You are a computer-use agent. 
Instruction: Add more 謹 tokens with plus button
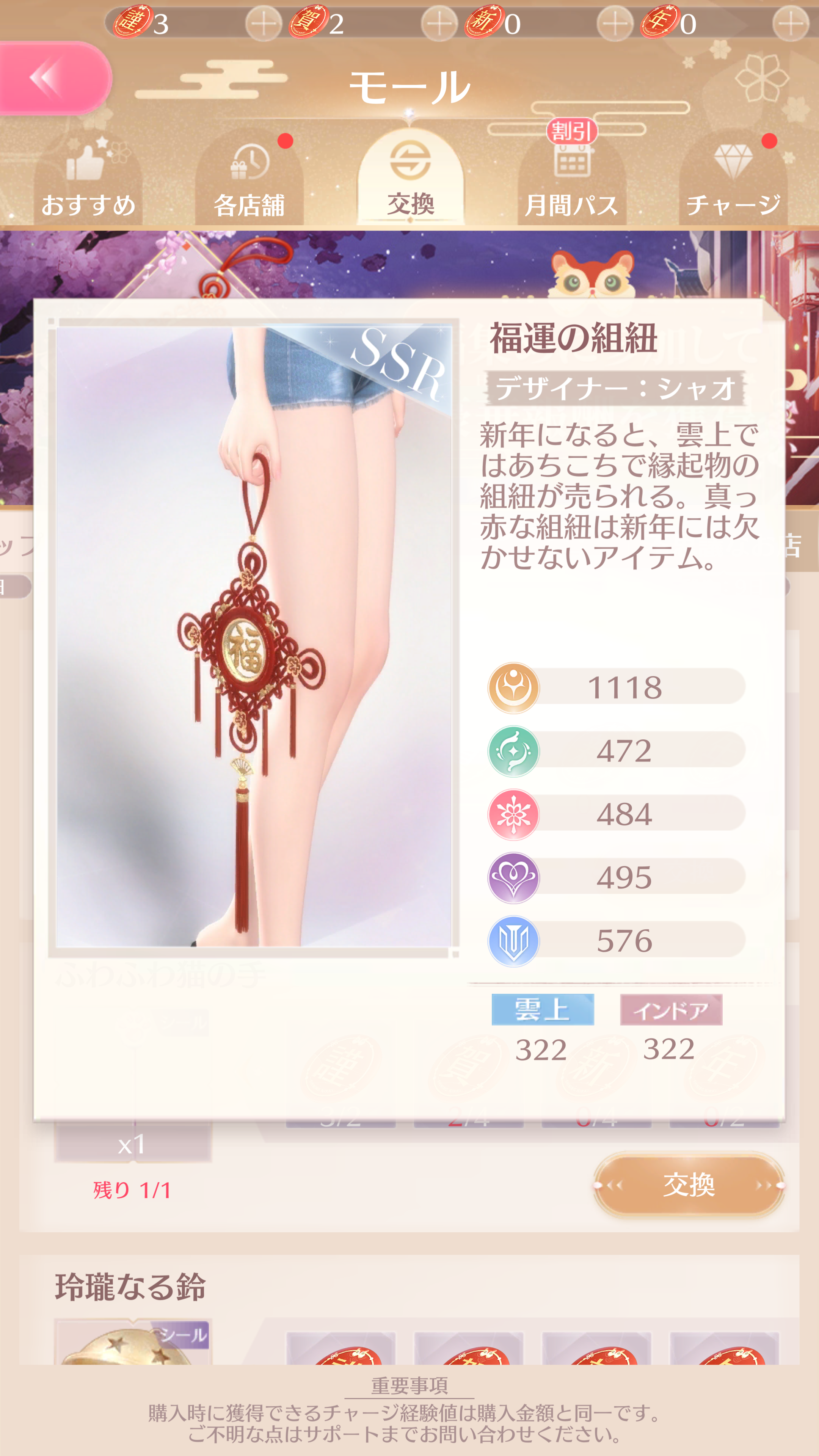tap(264, 23)
